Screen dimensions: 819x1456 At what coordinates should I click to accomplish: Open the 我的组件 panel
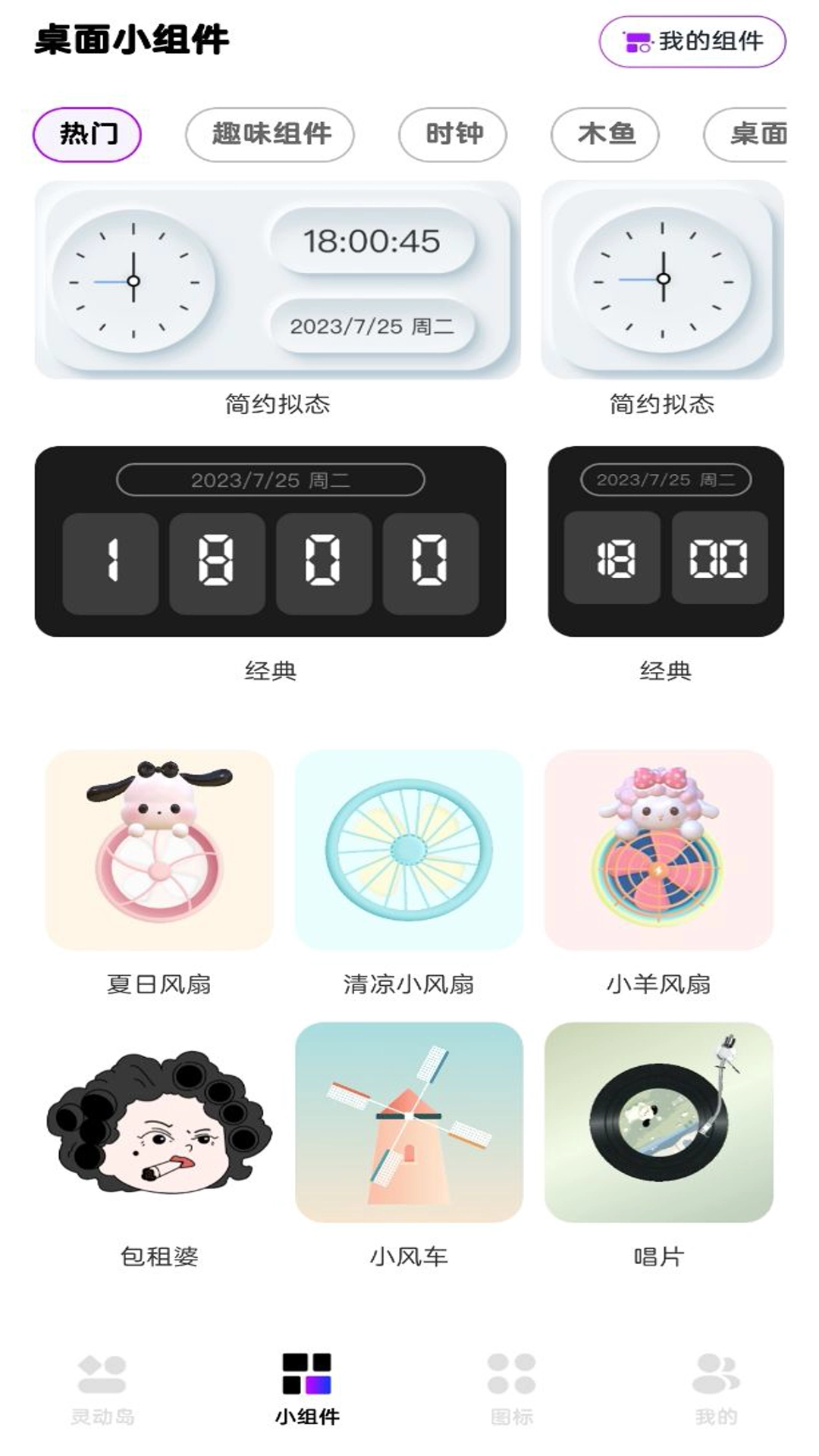[692, 43]
